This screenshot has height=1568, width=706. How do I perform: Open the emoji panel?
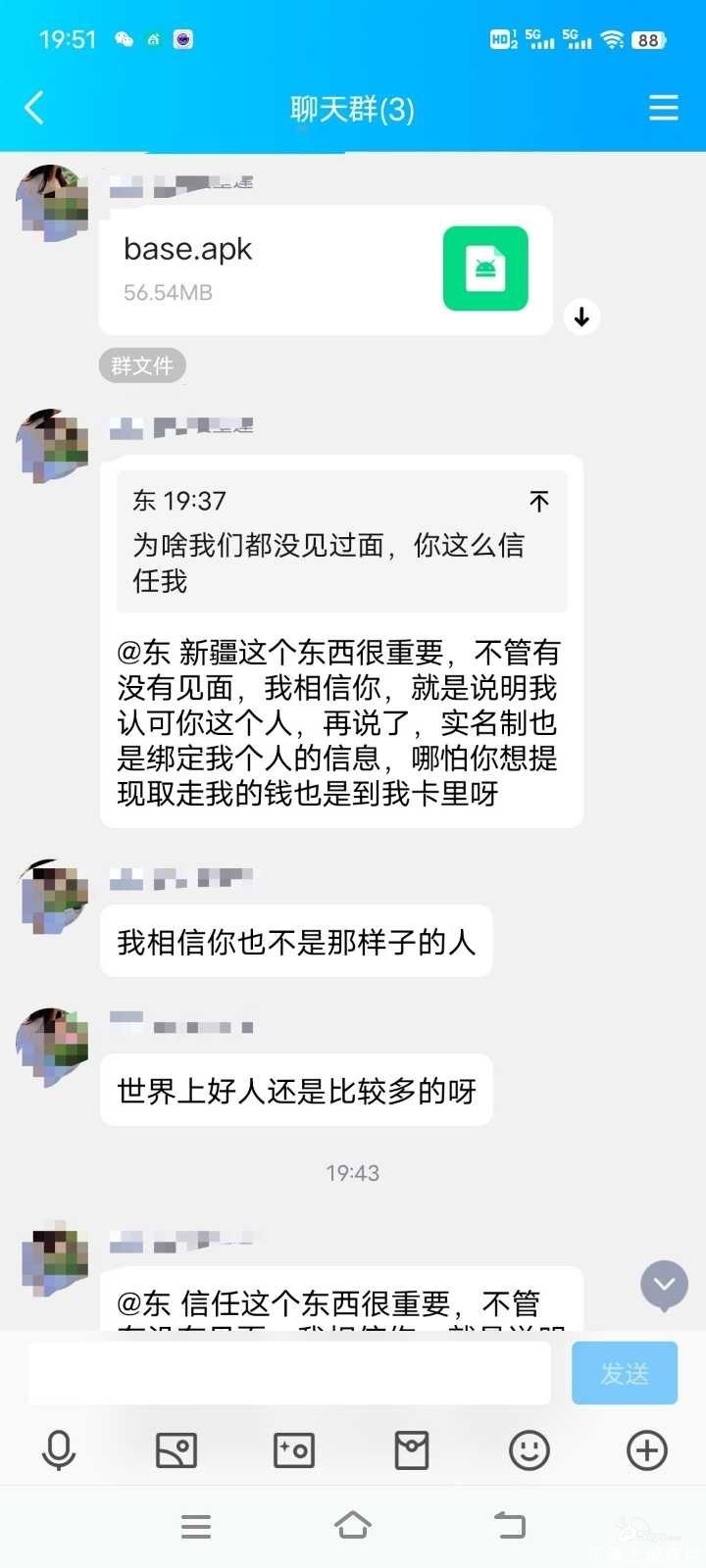529,1450
